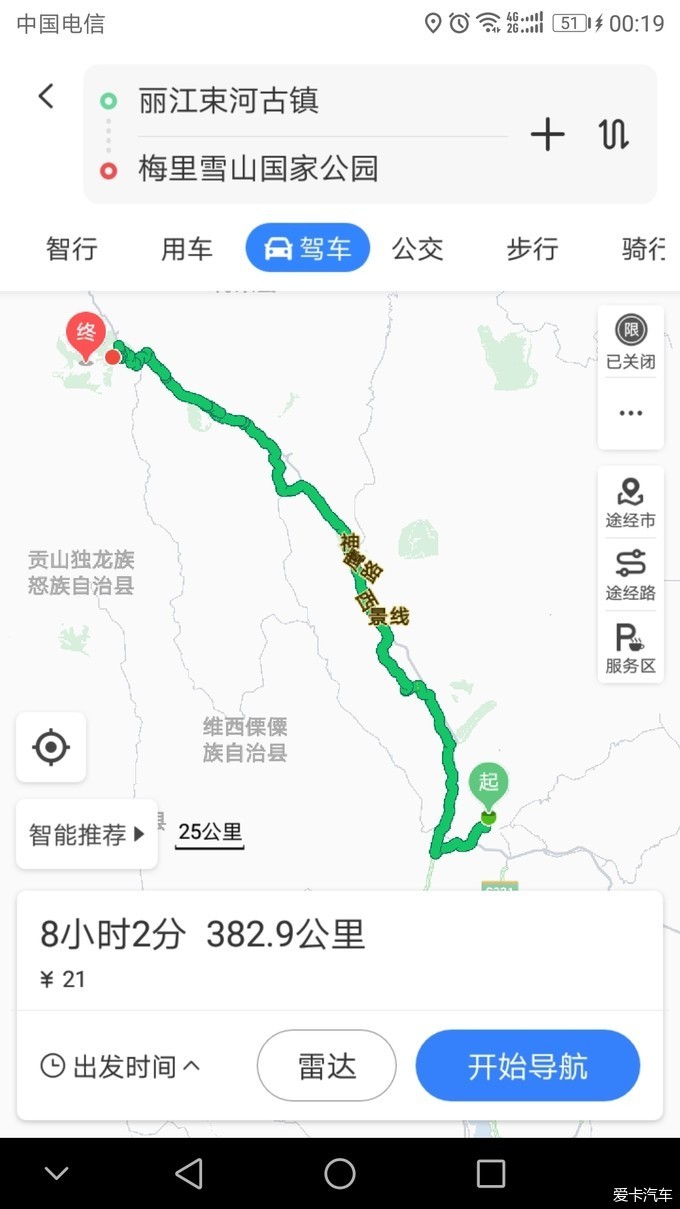Image resolution: width=680 pixels, height=1209 pixels.
Task: Go back using the top-left arrow
Action: click(46, 96)
